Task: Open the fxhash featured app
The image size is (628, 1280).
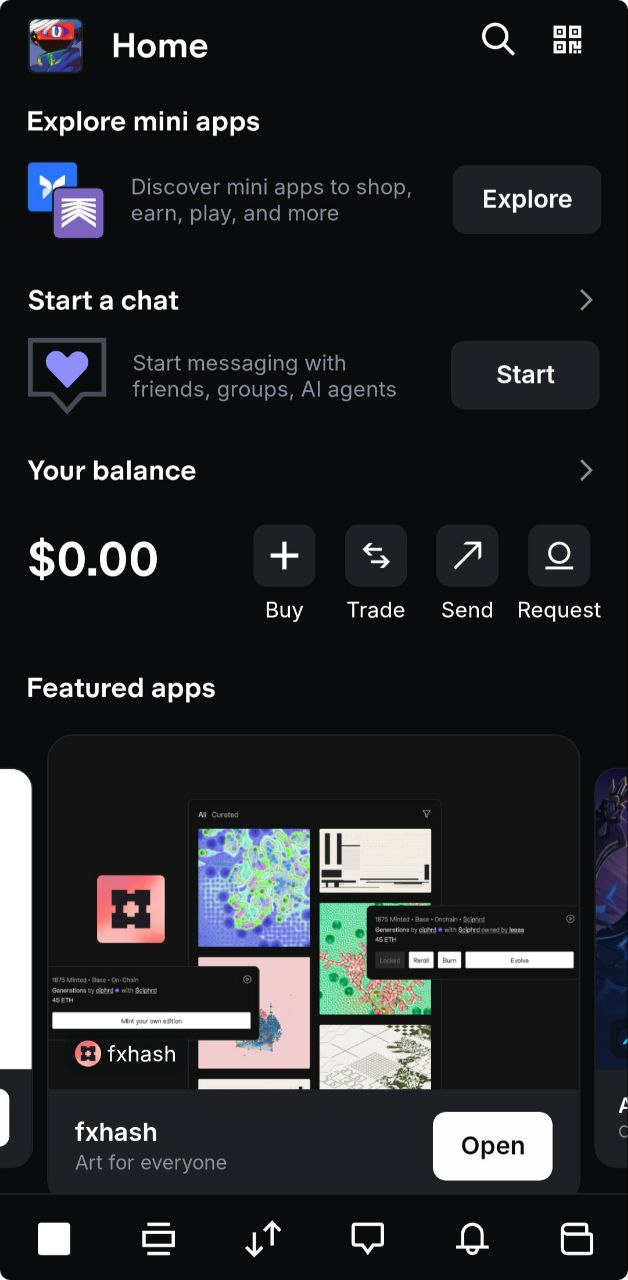Action: (492, 1146)
